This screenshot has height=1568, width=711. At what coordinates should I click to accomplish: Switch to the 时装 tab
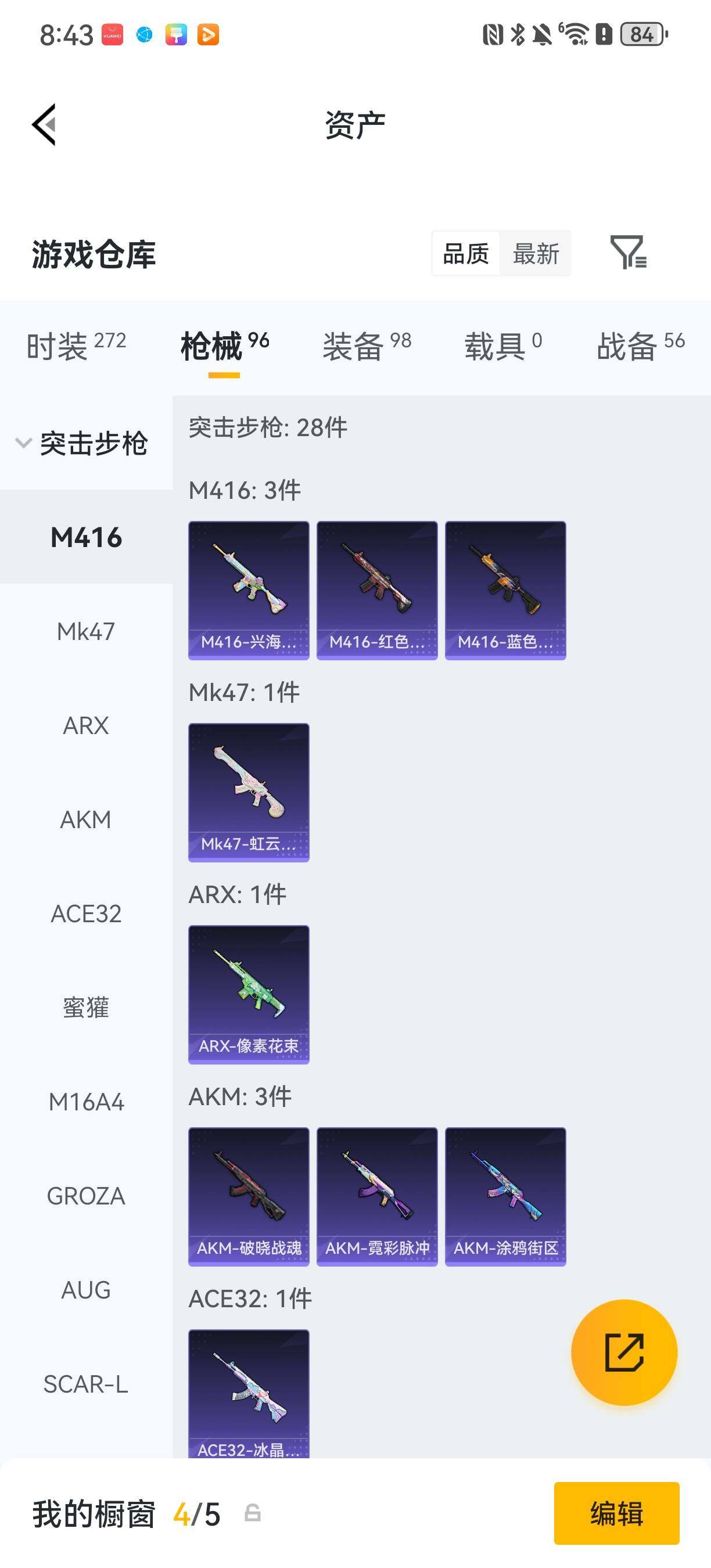tap(76, 346)
